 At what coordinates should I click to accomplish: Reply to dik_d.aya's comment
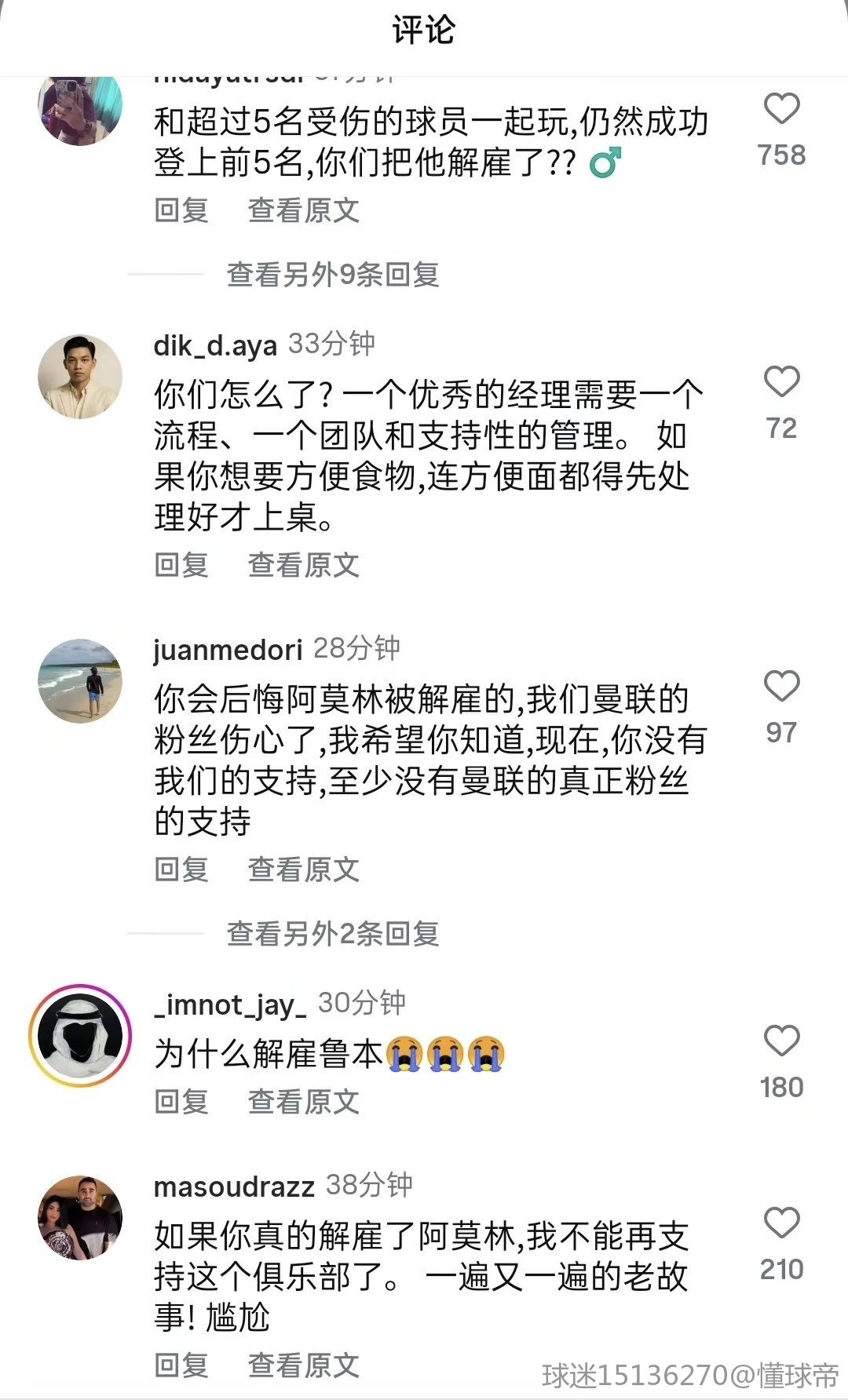[181, 565]
